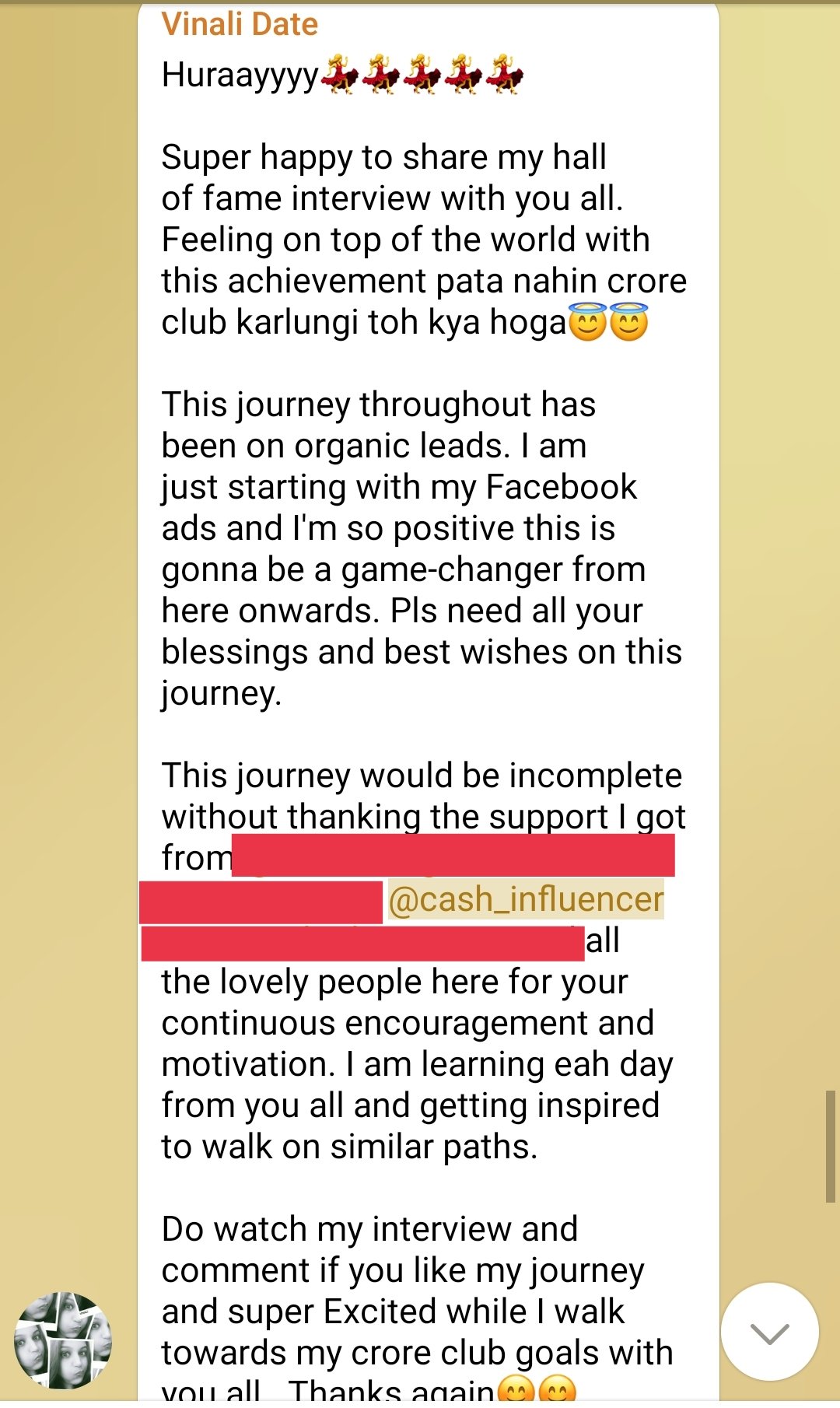Open Vinali Date's sender name

[240, 24]
